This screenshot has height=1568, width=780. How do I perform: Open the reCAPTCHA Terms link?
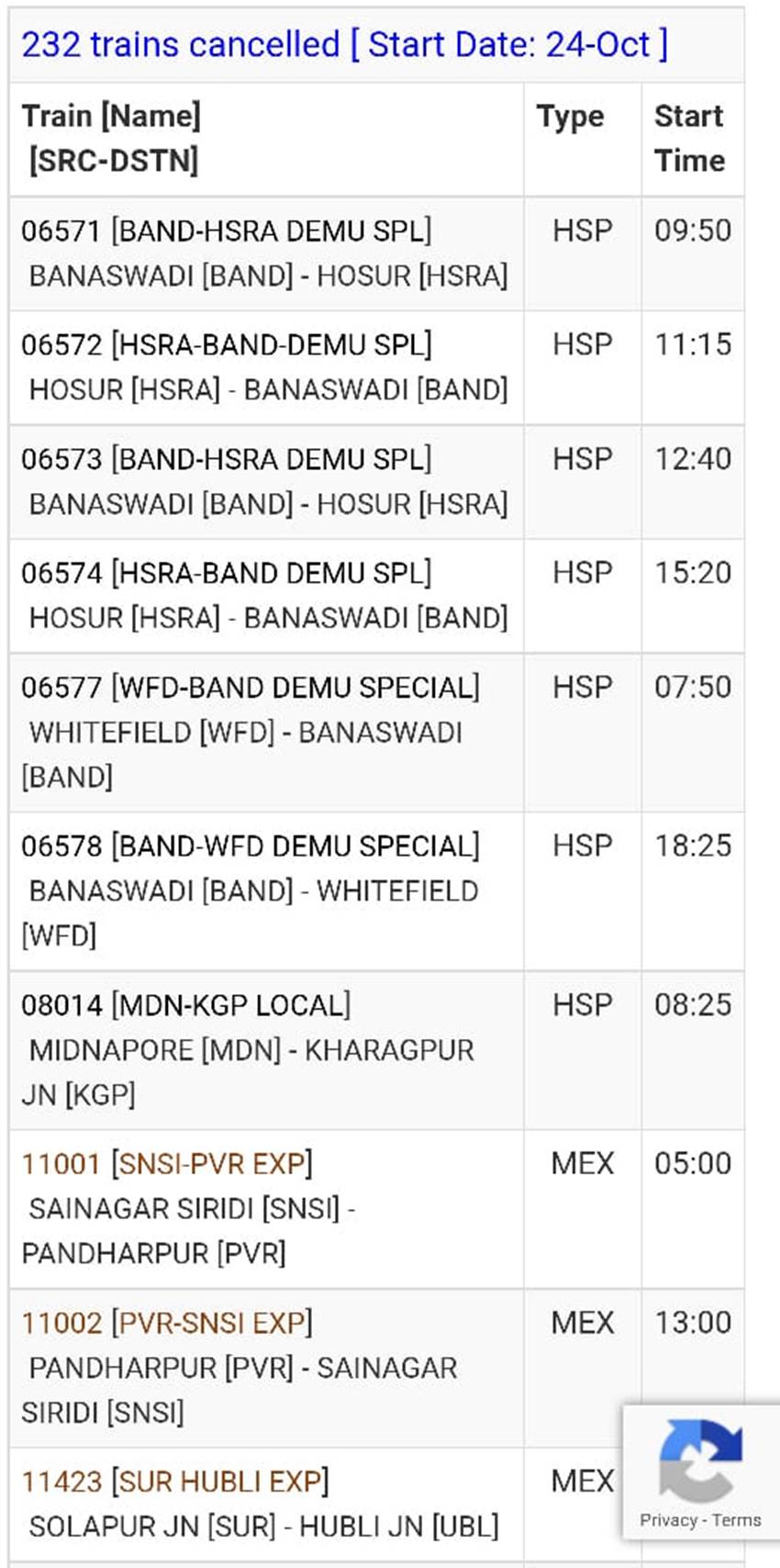737,1520
